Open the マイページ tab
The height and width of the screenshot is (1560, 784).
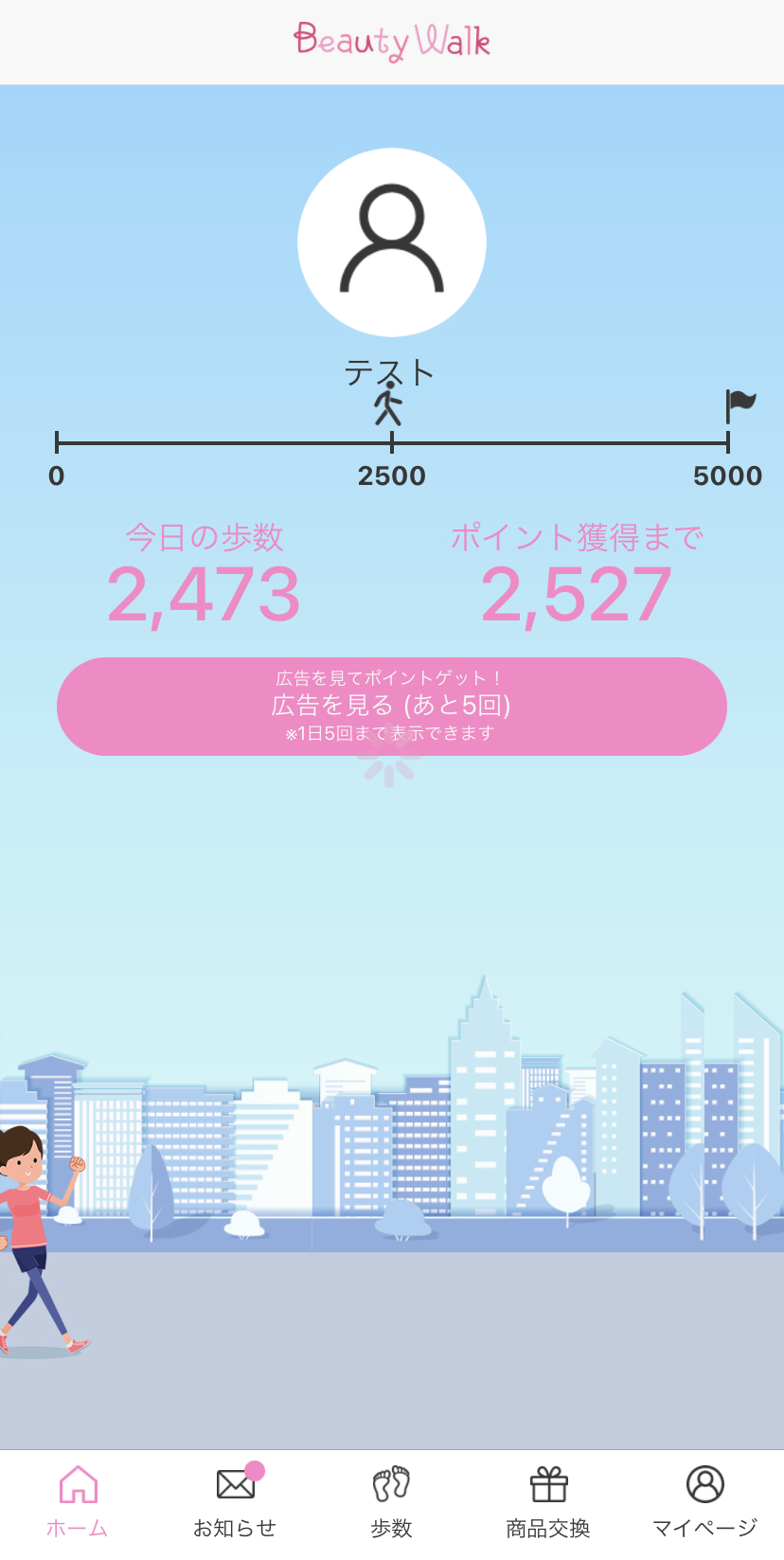704,1501
